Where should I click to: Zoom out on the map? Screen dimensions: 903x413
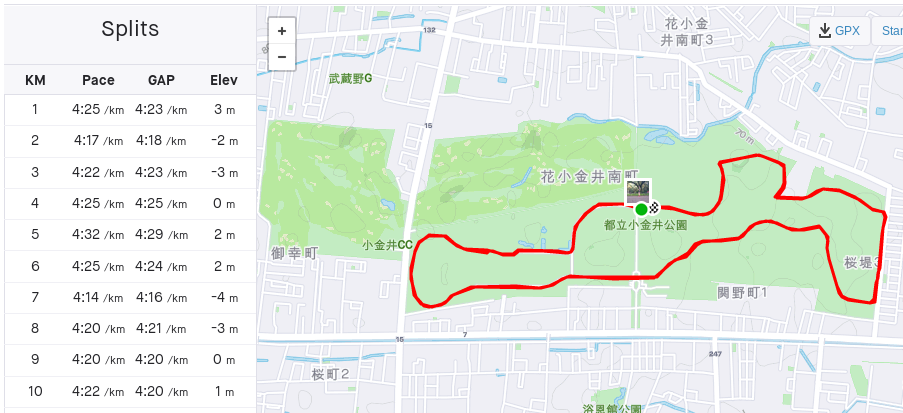click(282, 57)
